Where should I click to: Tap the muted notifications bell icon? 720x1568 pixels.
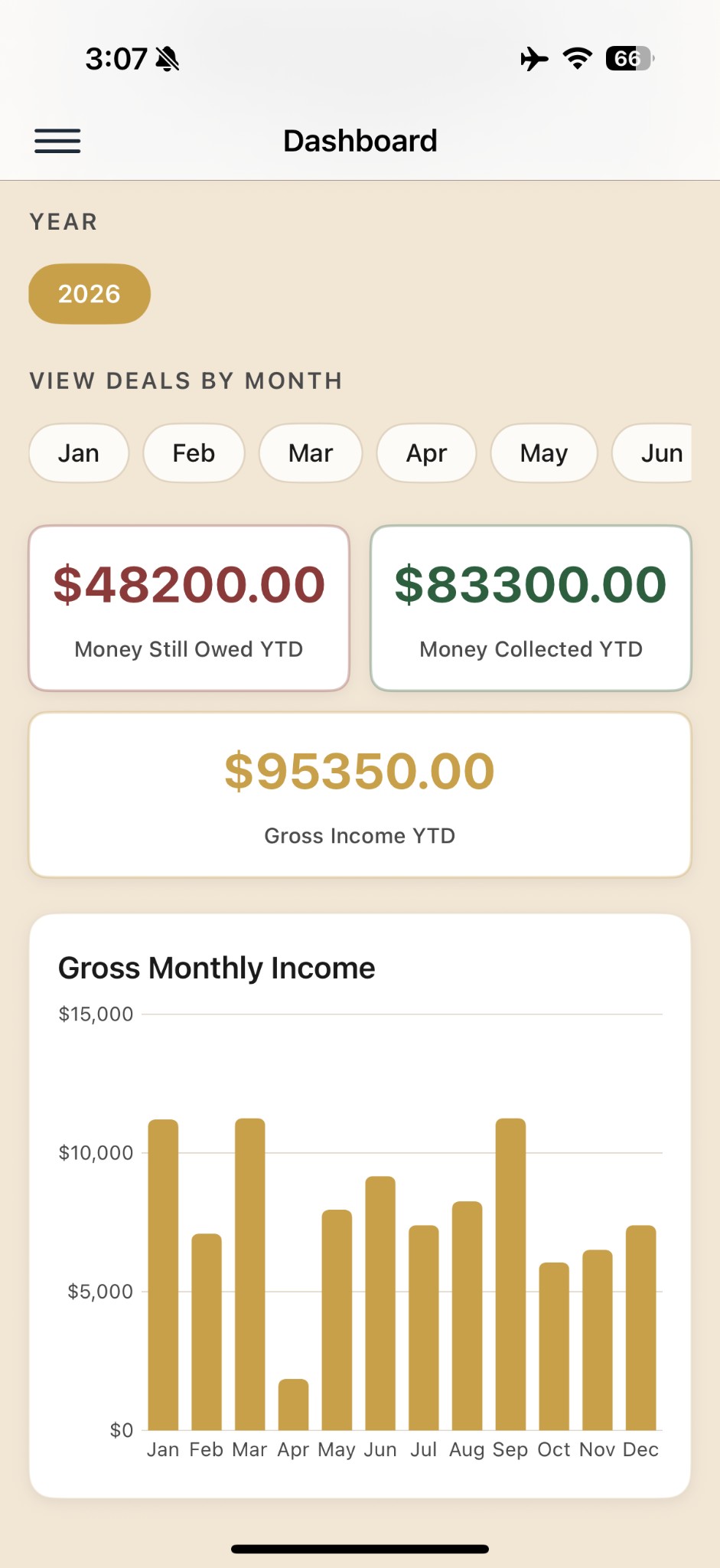coord(165,59)
